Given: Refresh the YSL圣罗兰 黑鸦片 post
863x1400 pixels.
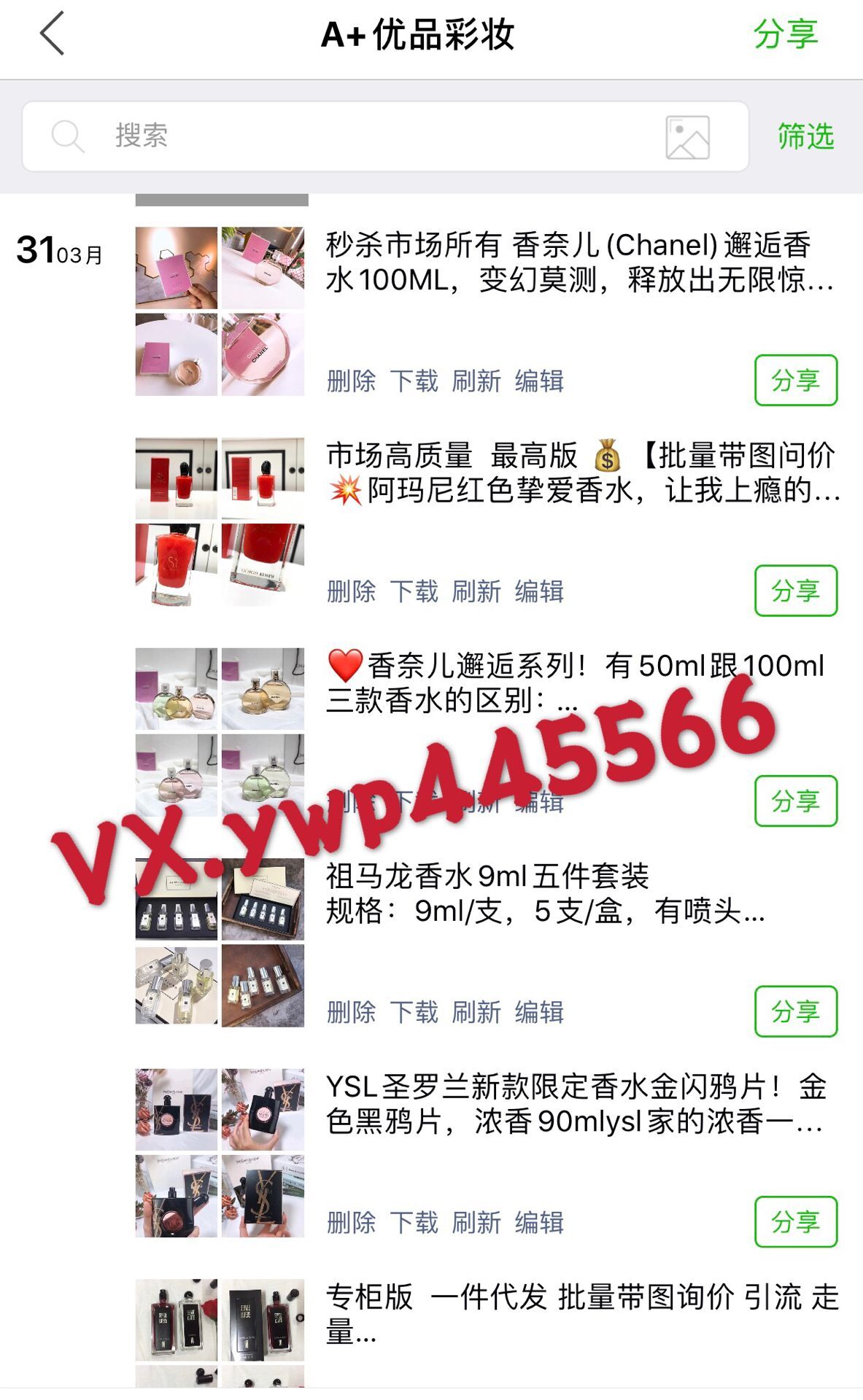Looking at the screenshot, I should 476,1221.
